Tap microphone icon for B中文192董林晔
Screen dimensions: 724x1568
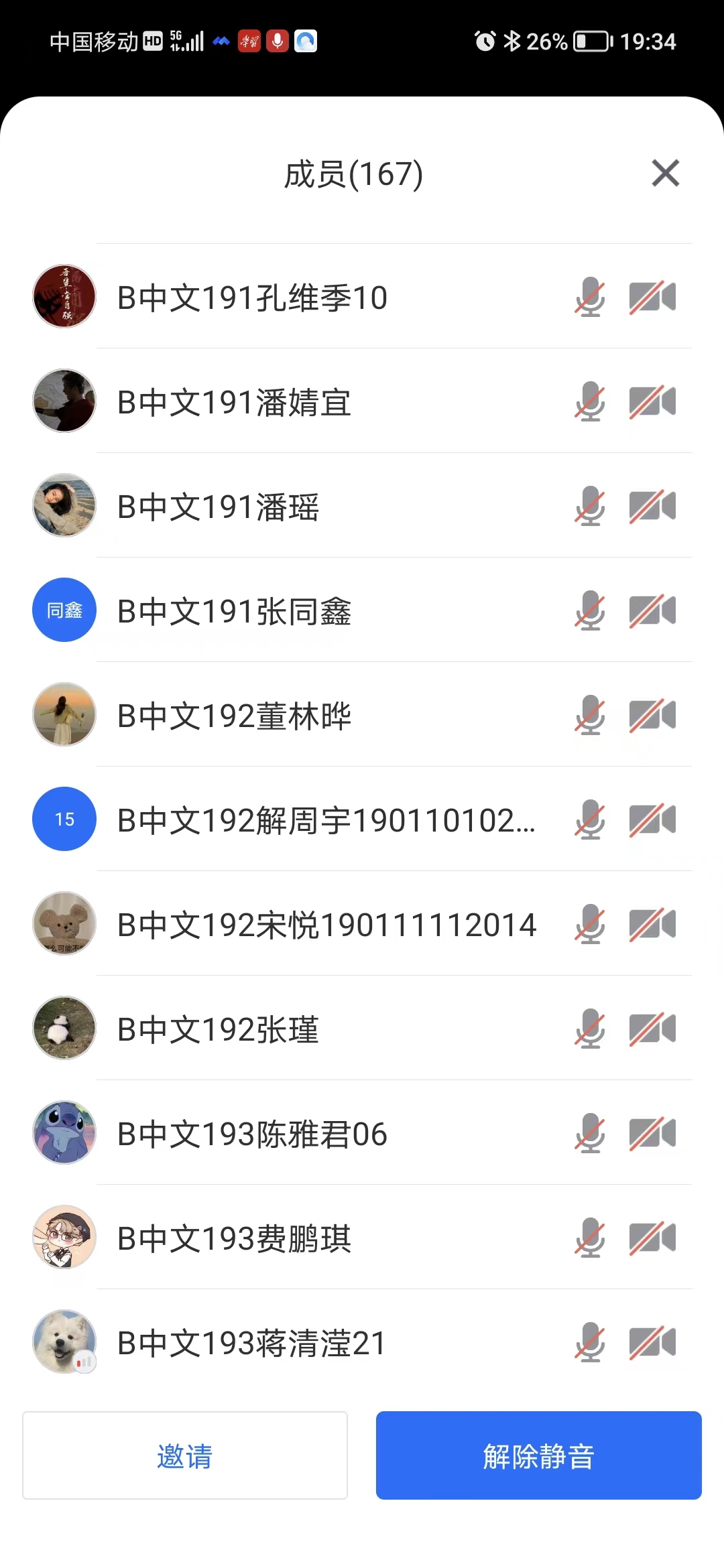click(590, 715)
